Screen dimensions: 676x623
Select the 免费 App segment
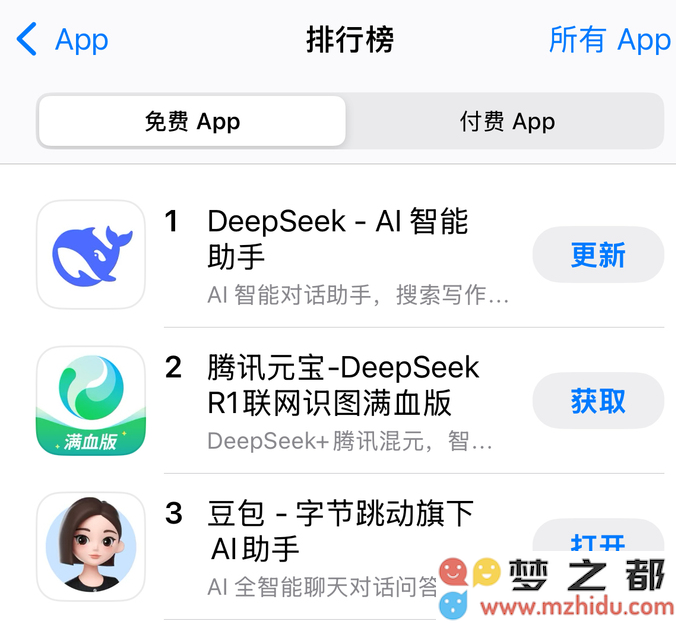192,122
